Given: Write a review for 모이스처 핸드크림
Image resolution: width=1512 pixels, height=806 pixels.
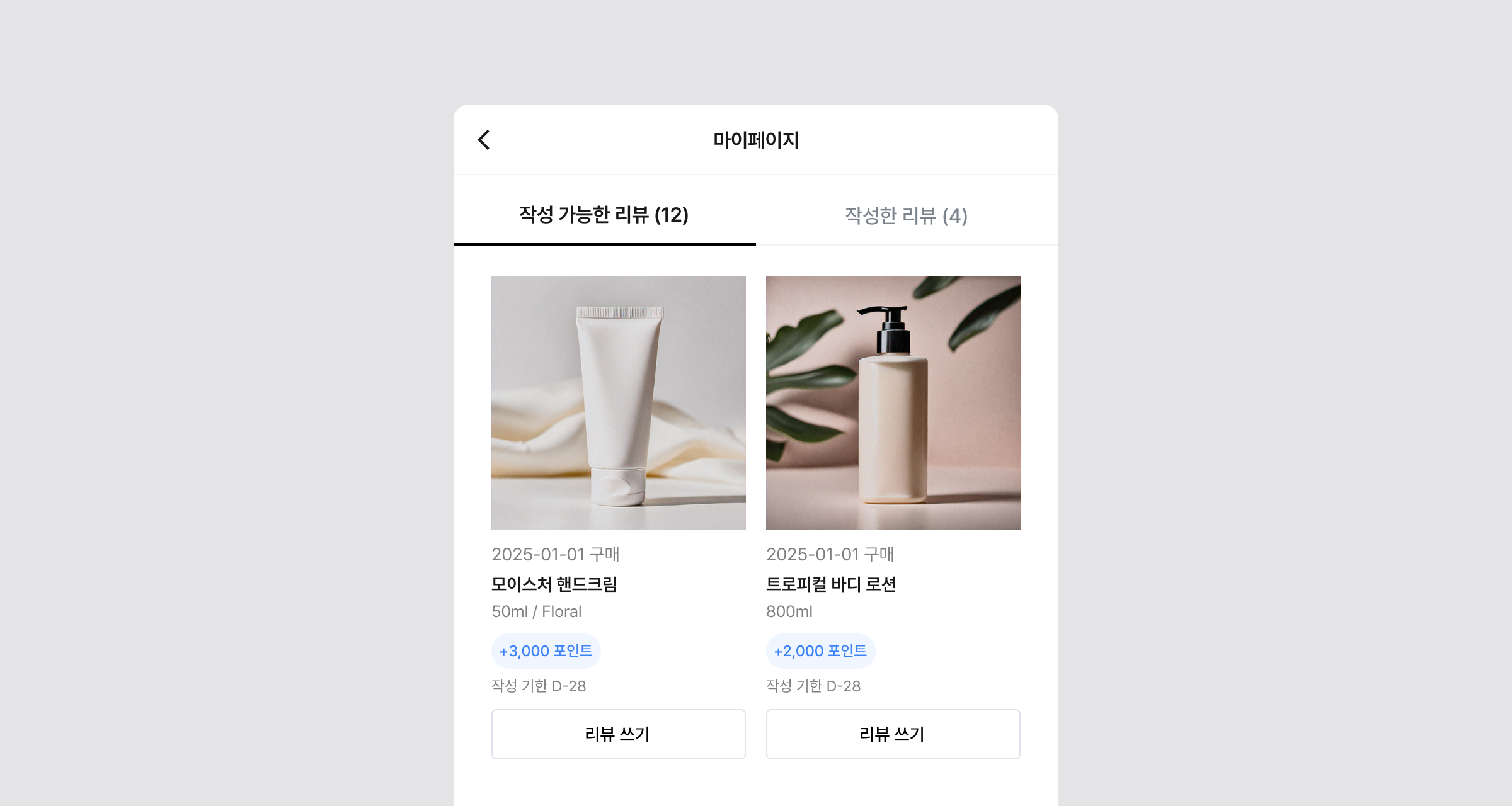Looking at the screenshot, I should [x=618, y=734].
